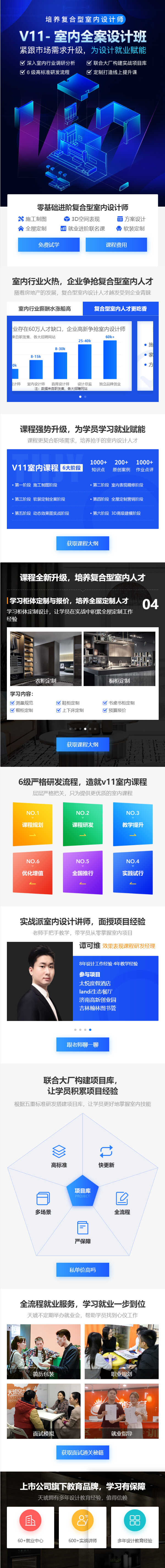Switch to 室内行业薪酬水涨船高 tab
165x1568 pixels.
pyautogui.click(x=45, y=309)
